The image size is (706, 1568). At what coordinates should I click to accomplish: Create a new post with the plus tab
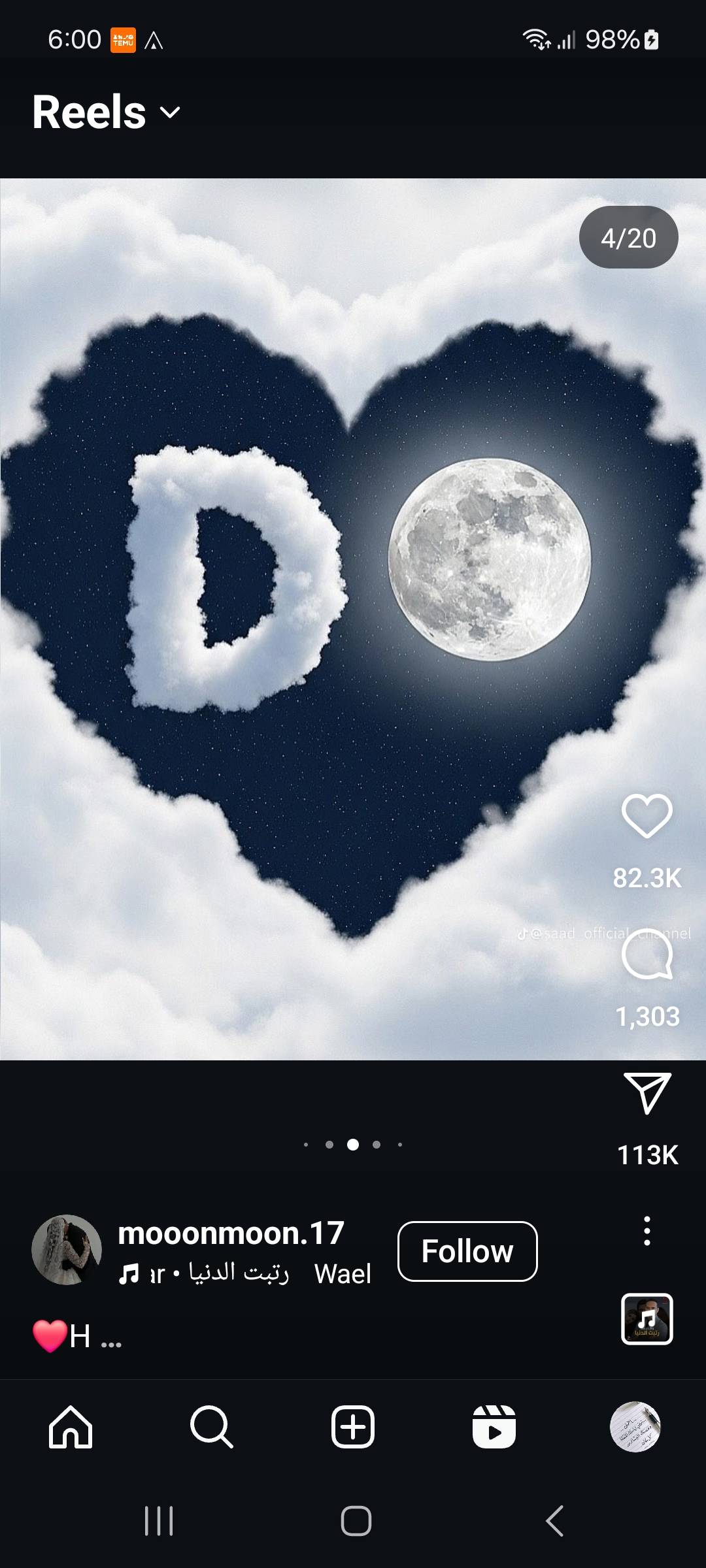tap(353, 1427)
